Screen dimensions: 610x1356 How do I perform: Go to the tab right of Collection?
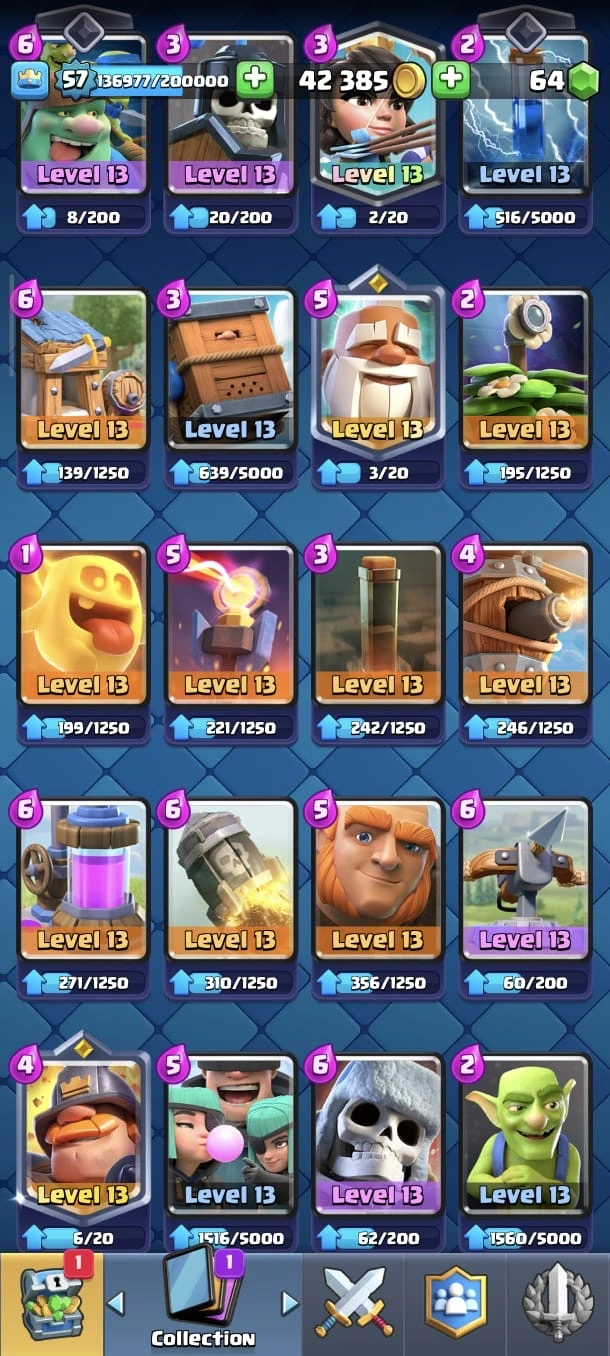(290, 1303)
